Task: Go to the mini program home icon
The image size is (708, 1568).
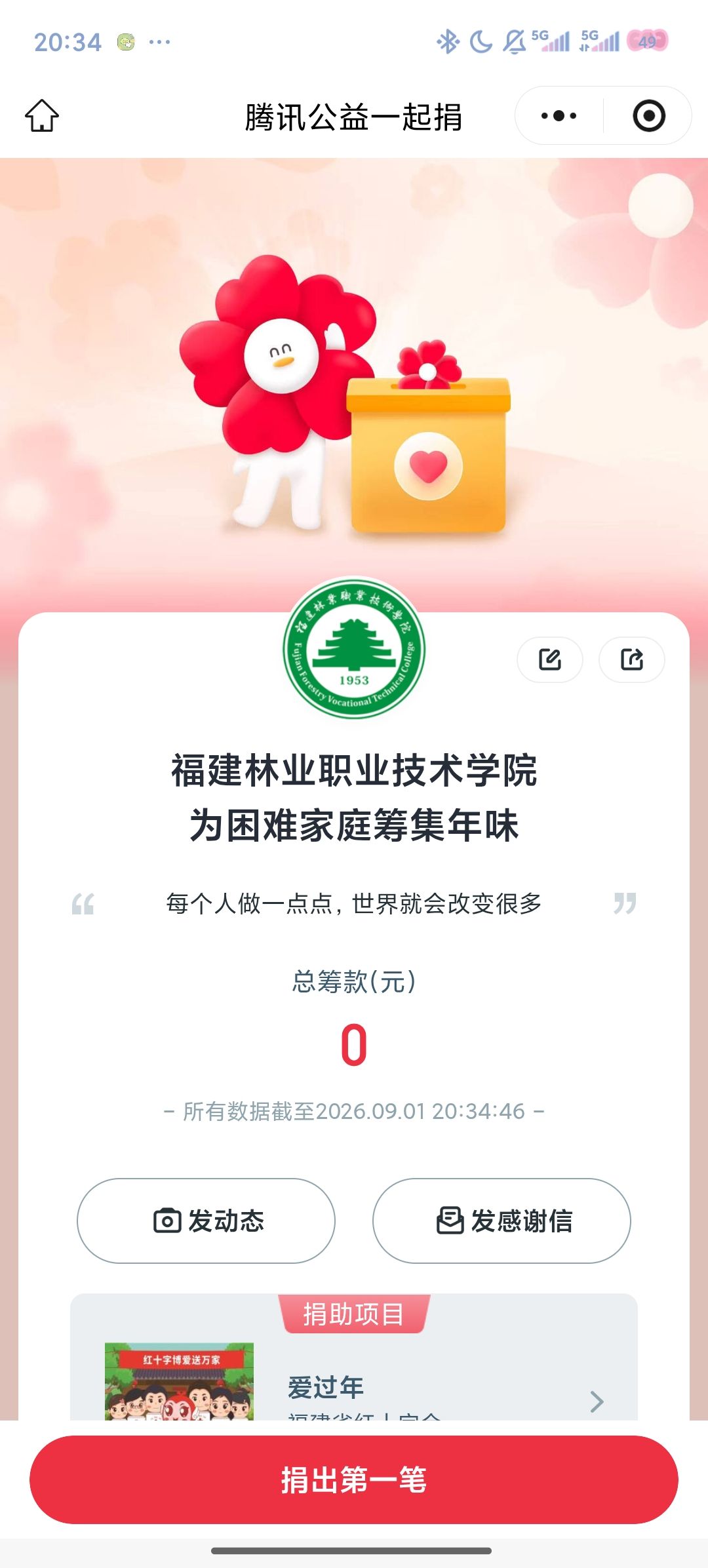Action: [42, 116]
